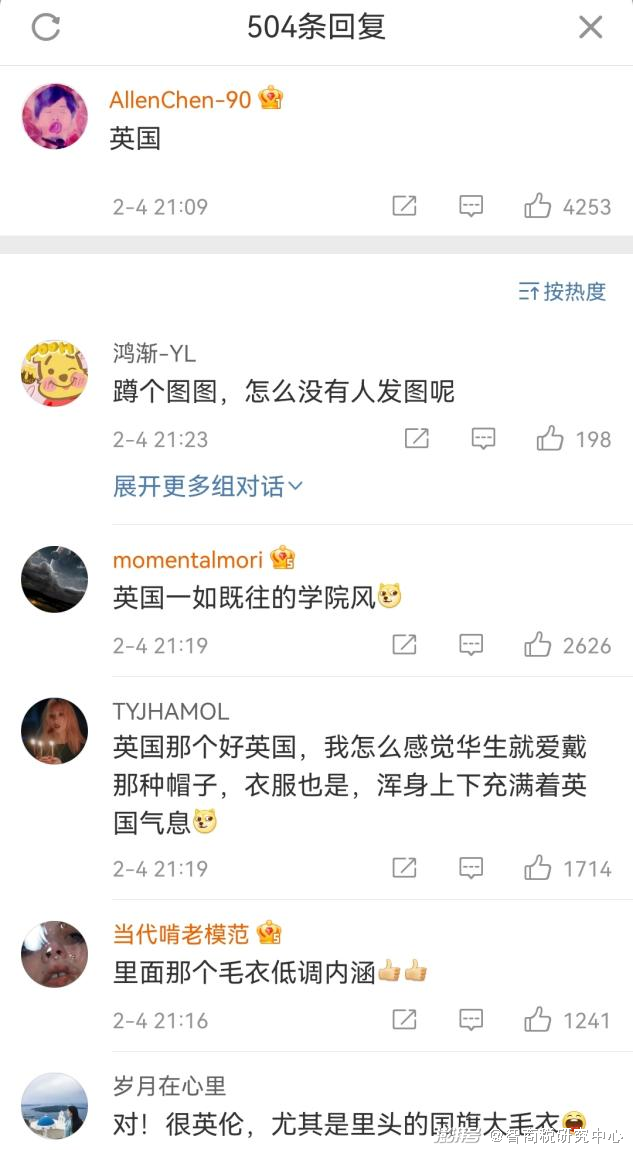This screenshot has width=633, height=1150.
Task: Reply to AllenChen-90's comment
Action: pyautogui.click(x=470, y=207)
